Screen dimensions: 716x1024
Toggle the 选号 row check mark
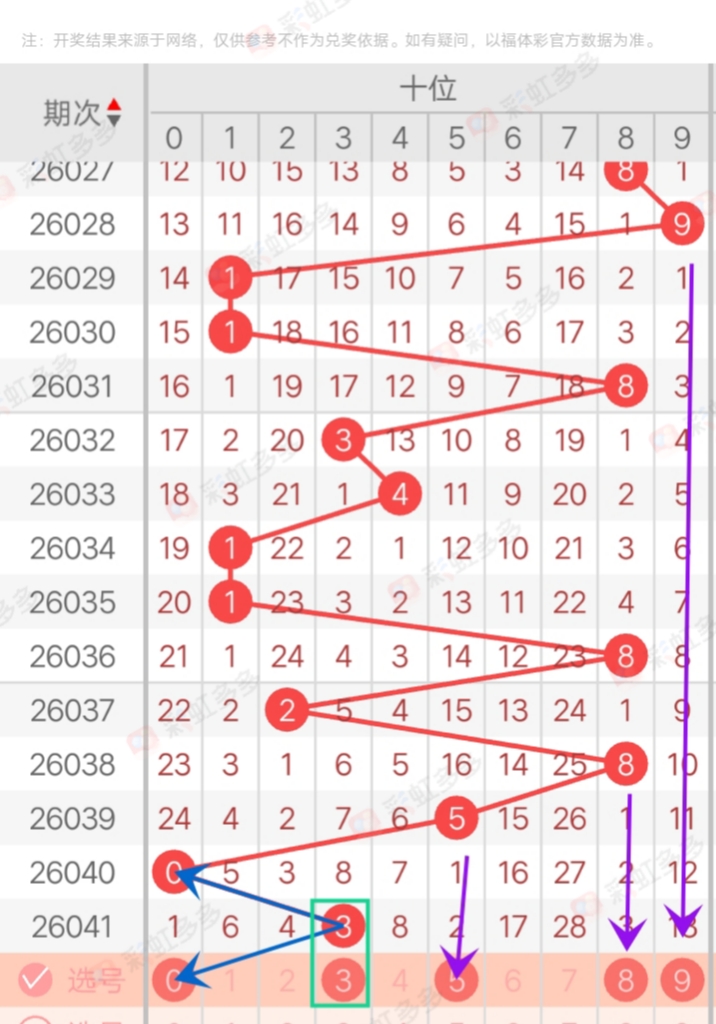(x=36, y=981)
